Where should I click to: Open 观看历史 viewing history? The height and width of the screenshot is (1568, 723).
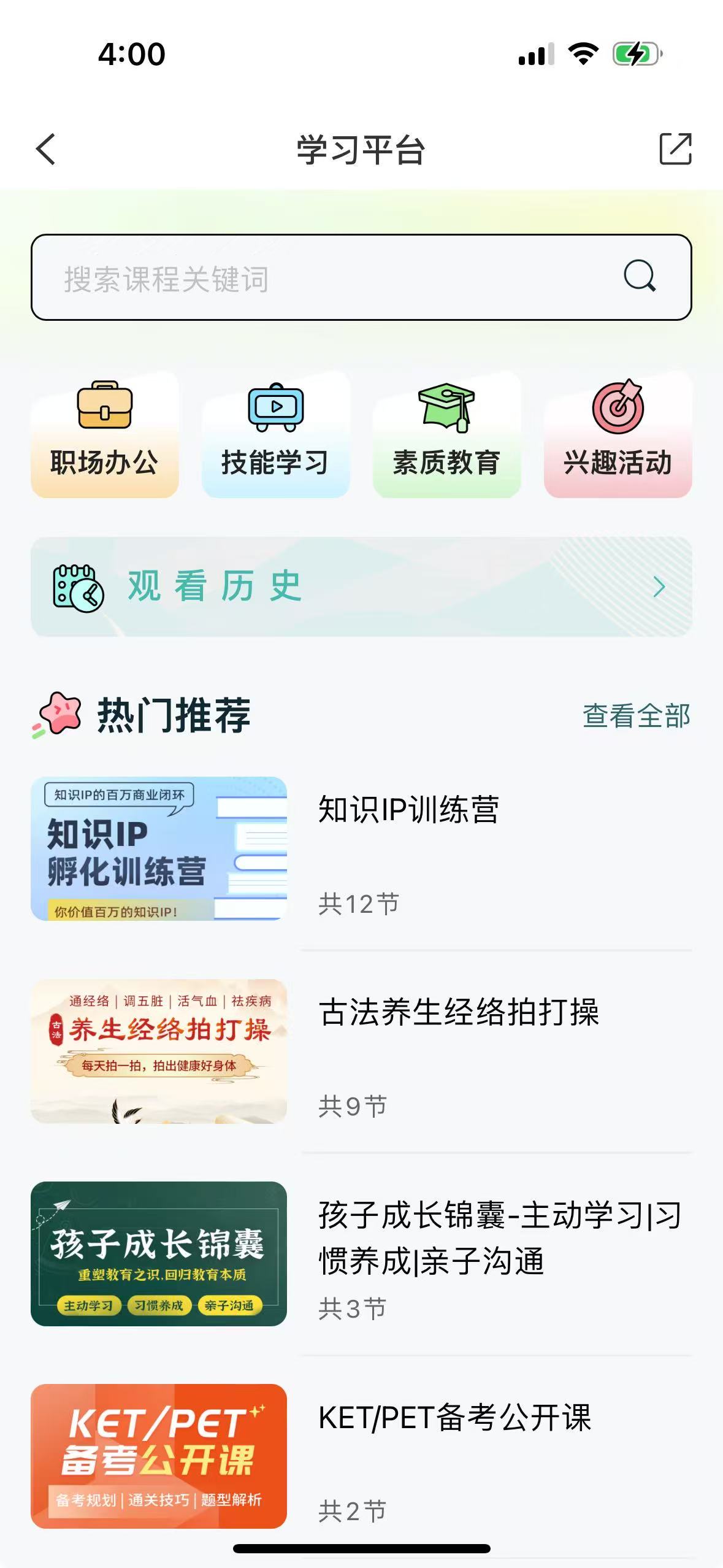click(x=361, y=586)
